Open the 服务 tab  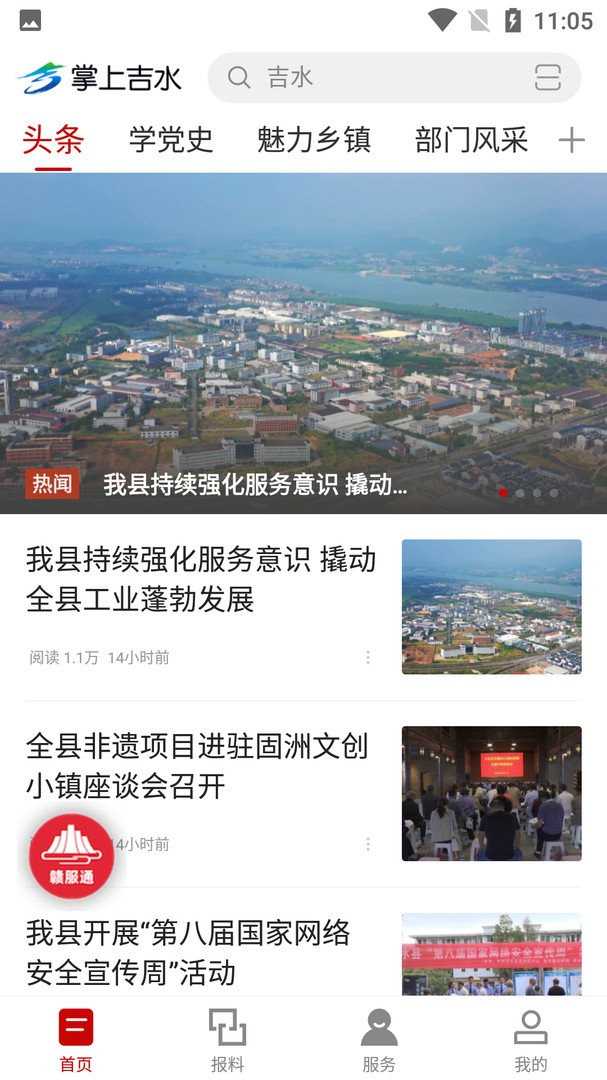tap(379, 1040)
